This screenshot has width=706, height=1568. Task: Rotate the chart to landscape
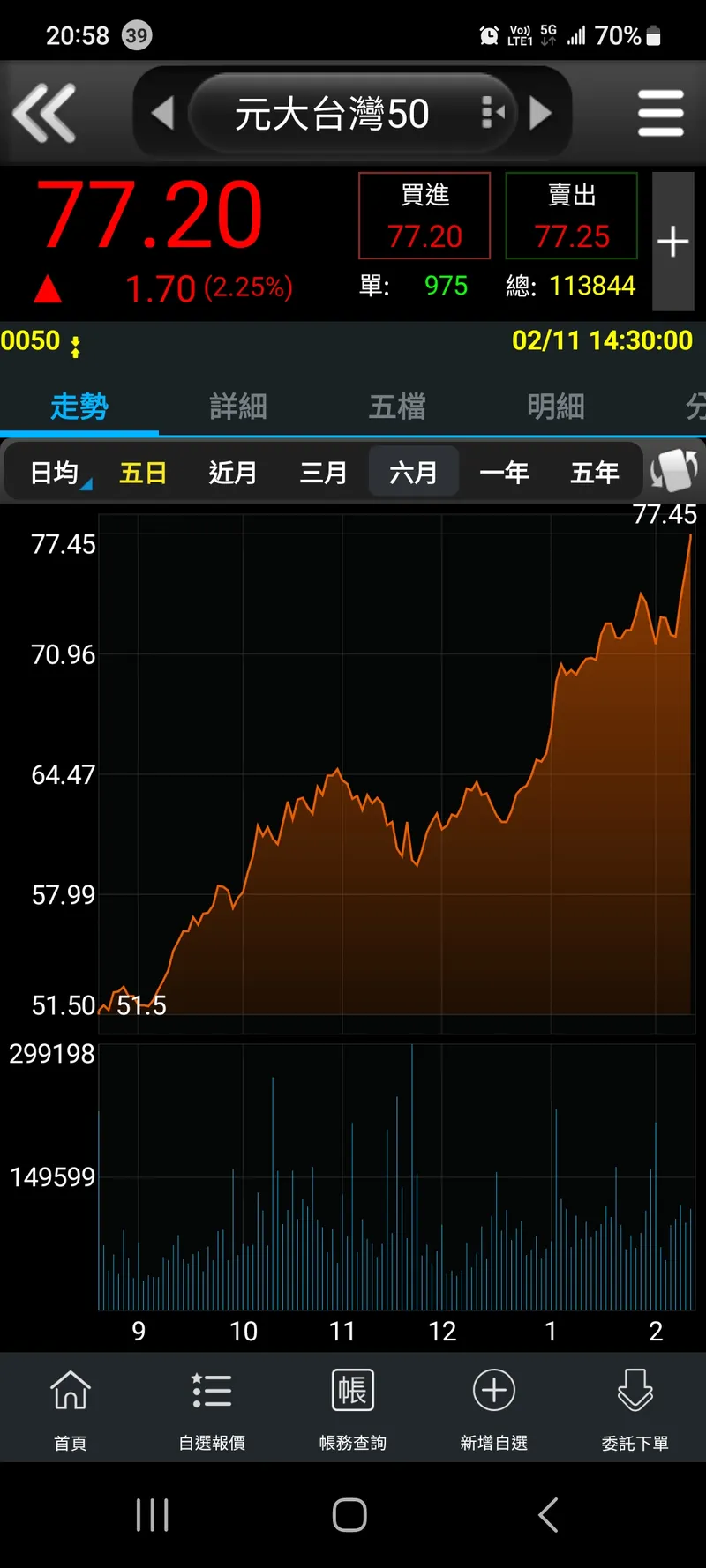674,470
